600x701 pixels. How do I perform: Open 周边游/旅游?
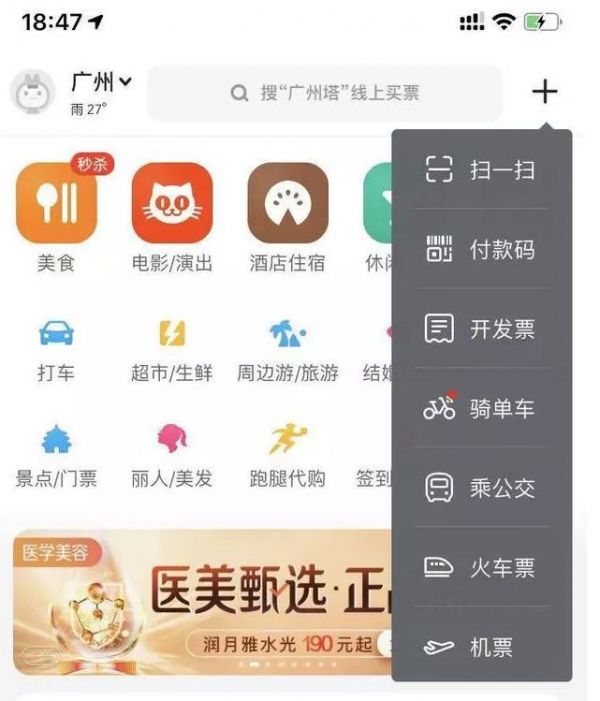(287, 350)
